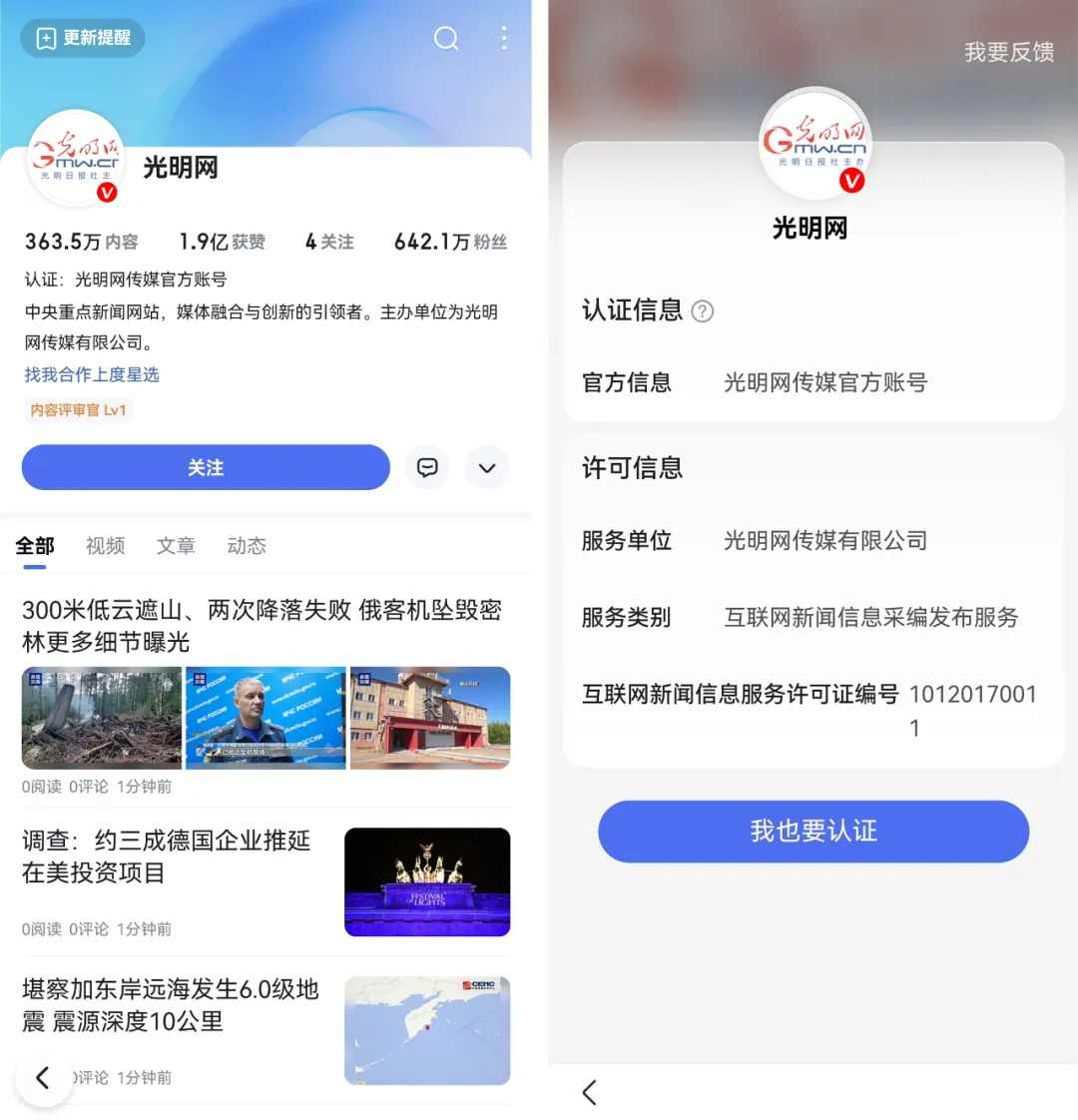Click the back arrow on the profile page

pyautogui.click(x=42, y=1078)
